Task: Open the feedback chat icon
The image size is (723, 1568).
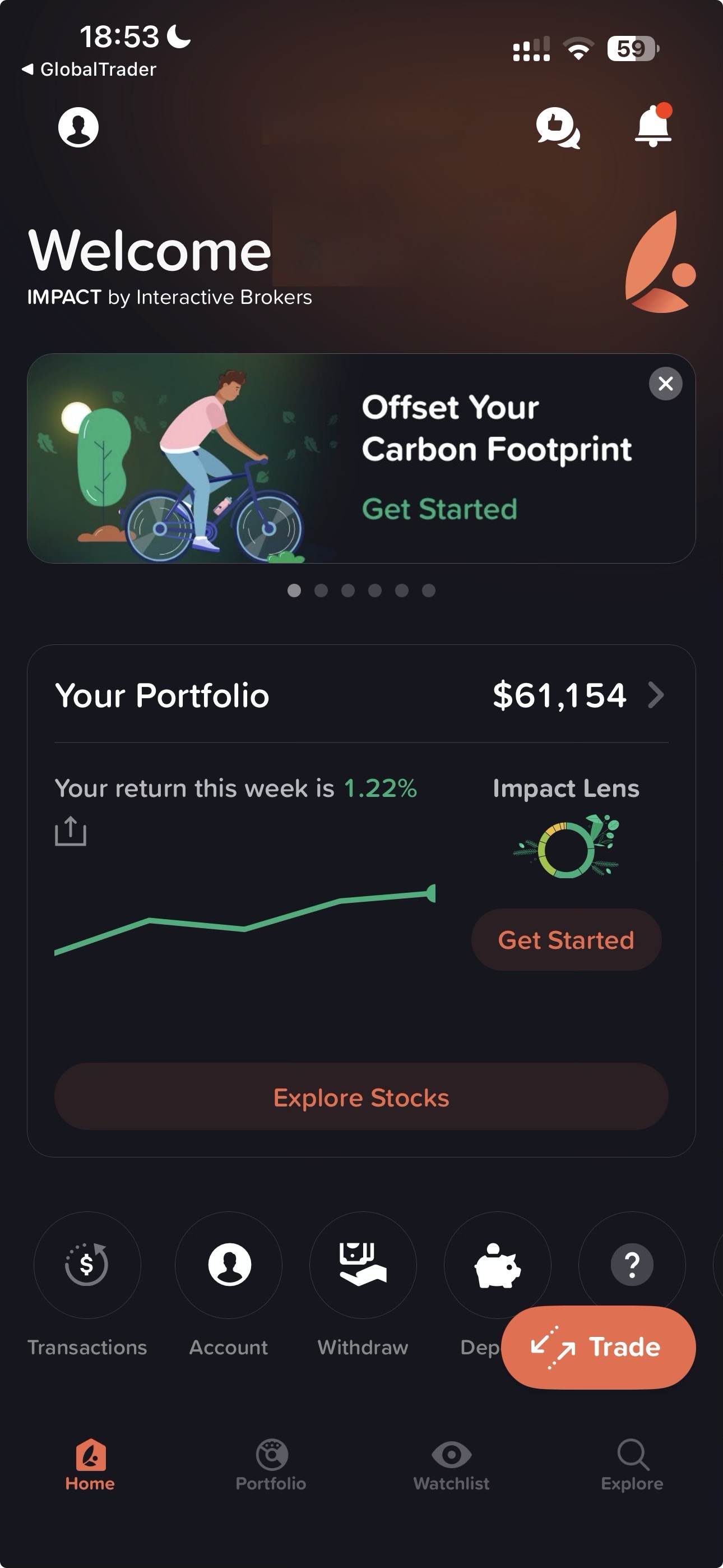Action: tap(558, 128)
